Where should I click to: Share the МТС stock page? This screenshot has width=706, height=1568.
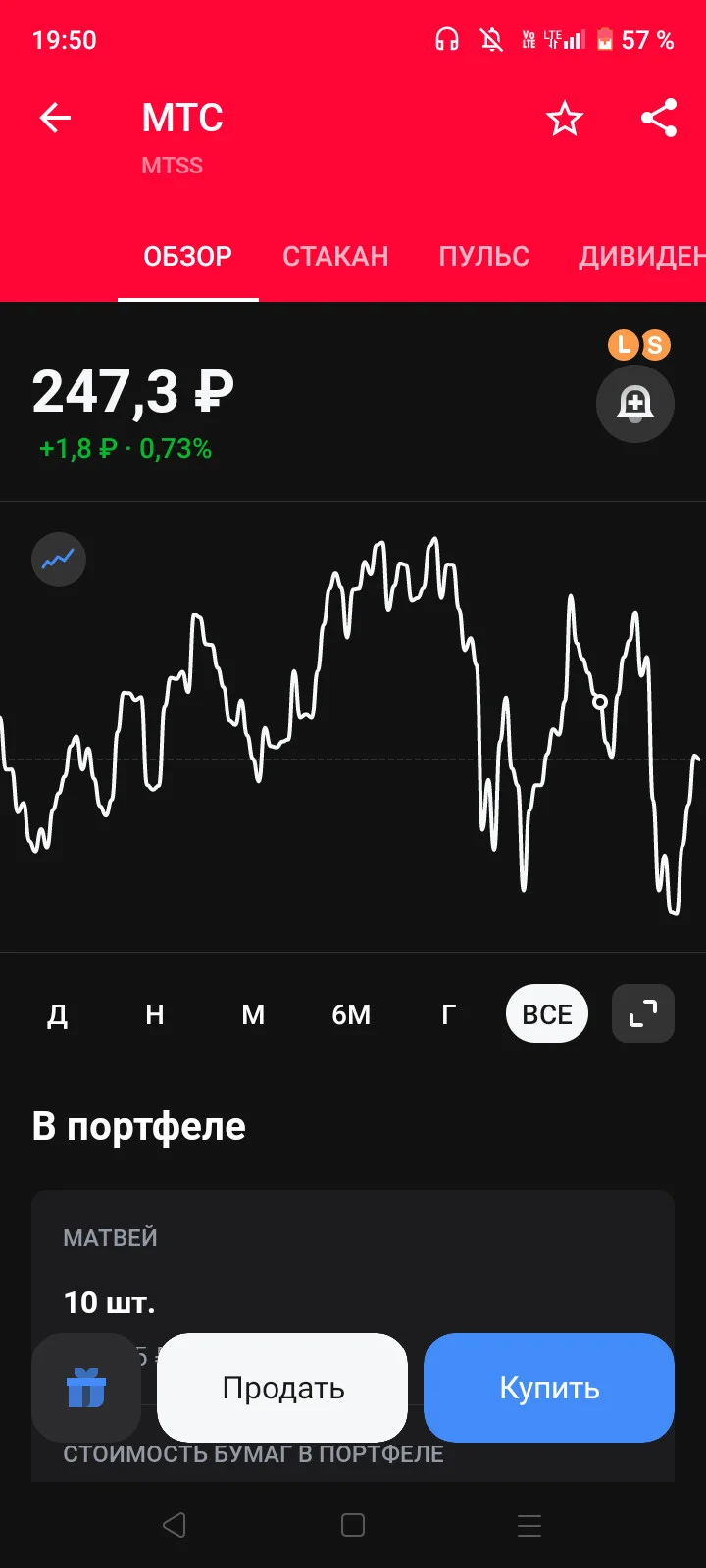pos(659,119)
